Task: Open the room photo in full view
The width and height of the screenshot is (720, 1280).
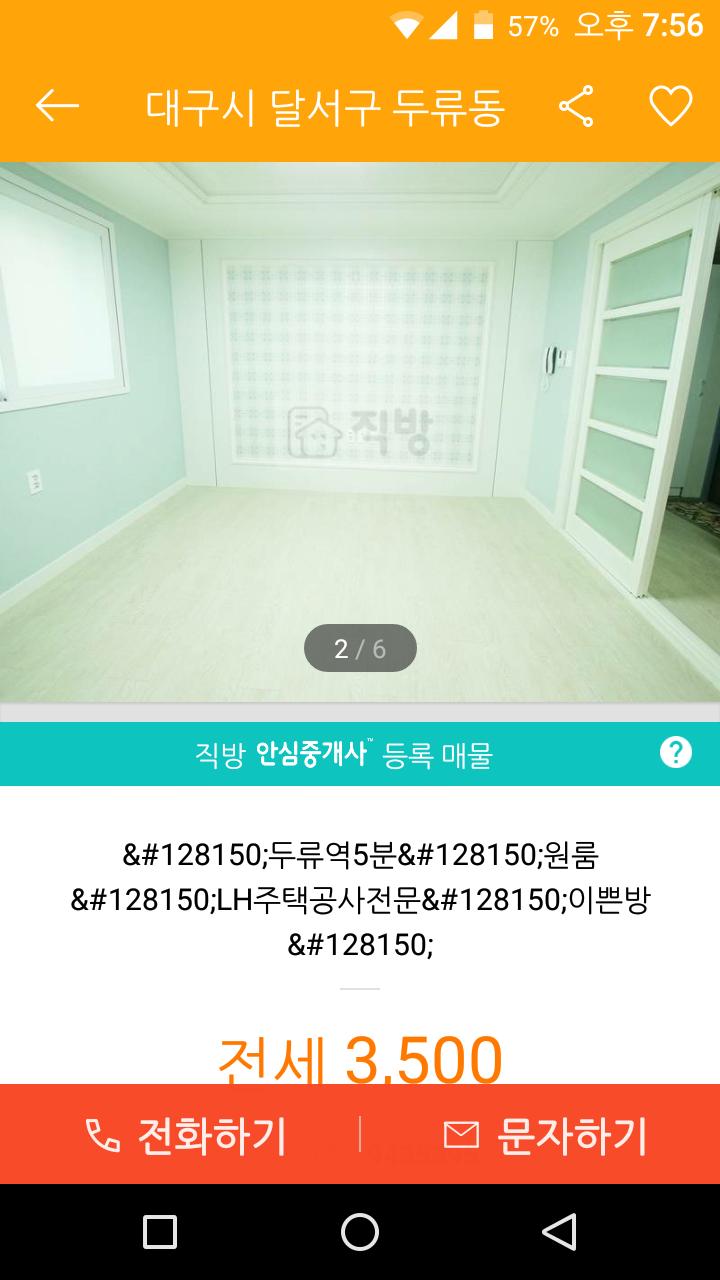Action: pyautogui.click(x=360, y=430)
